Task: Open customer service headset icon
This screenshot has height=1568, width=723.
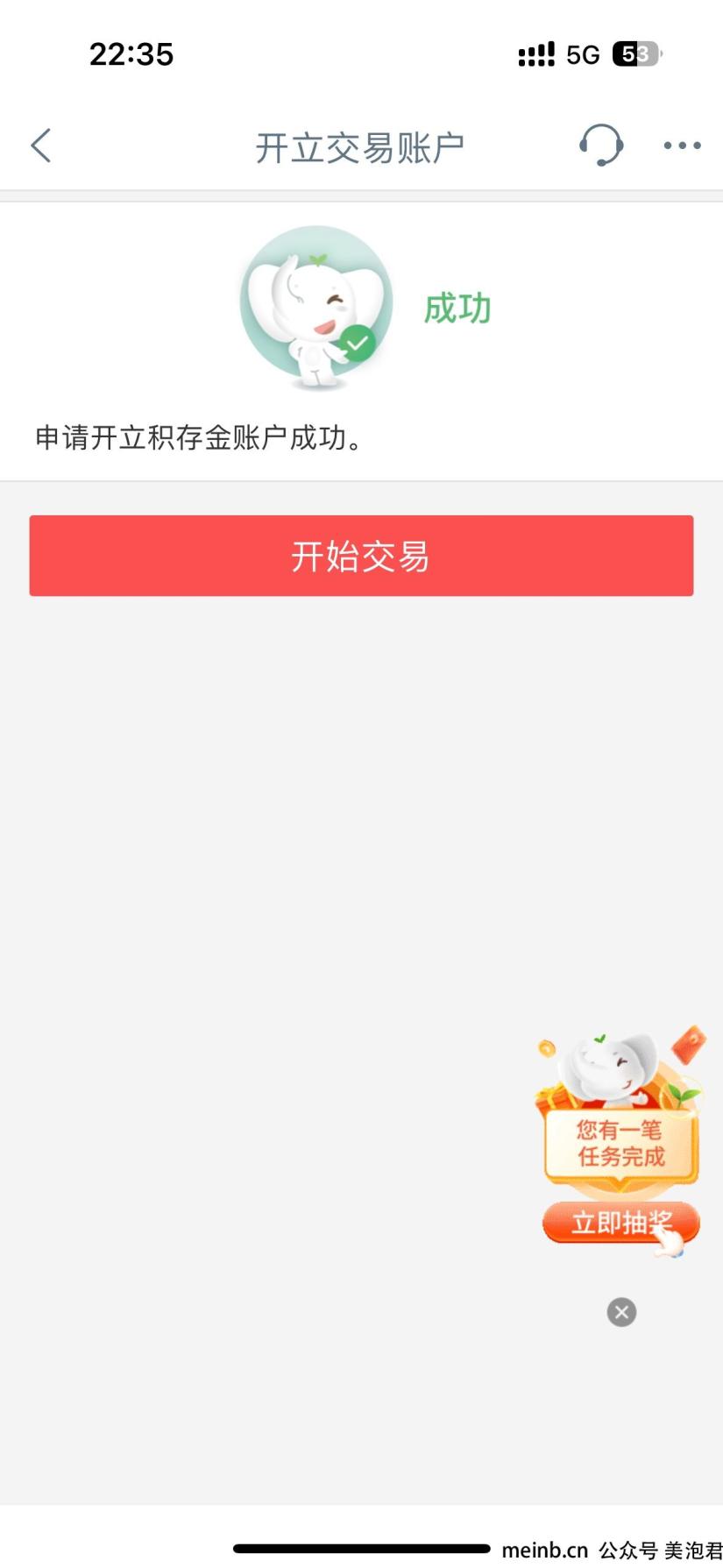Action: coord(601,145)
